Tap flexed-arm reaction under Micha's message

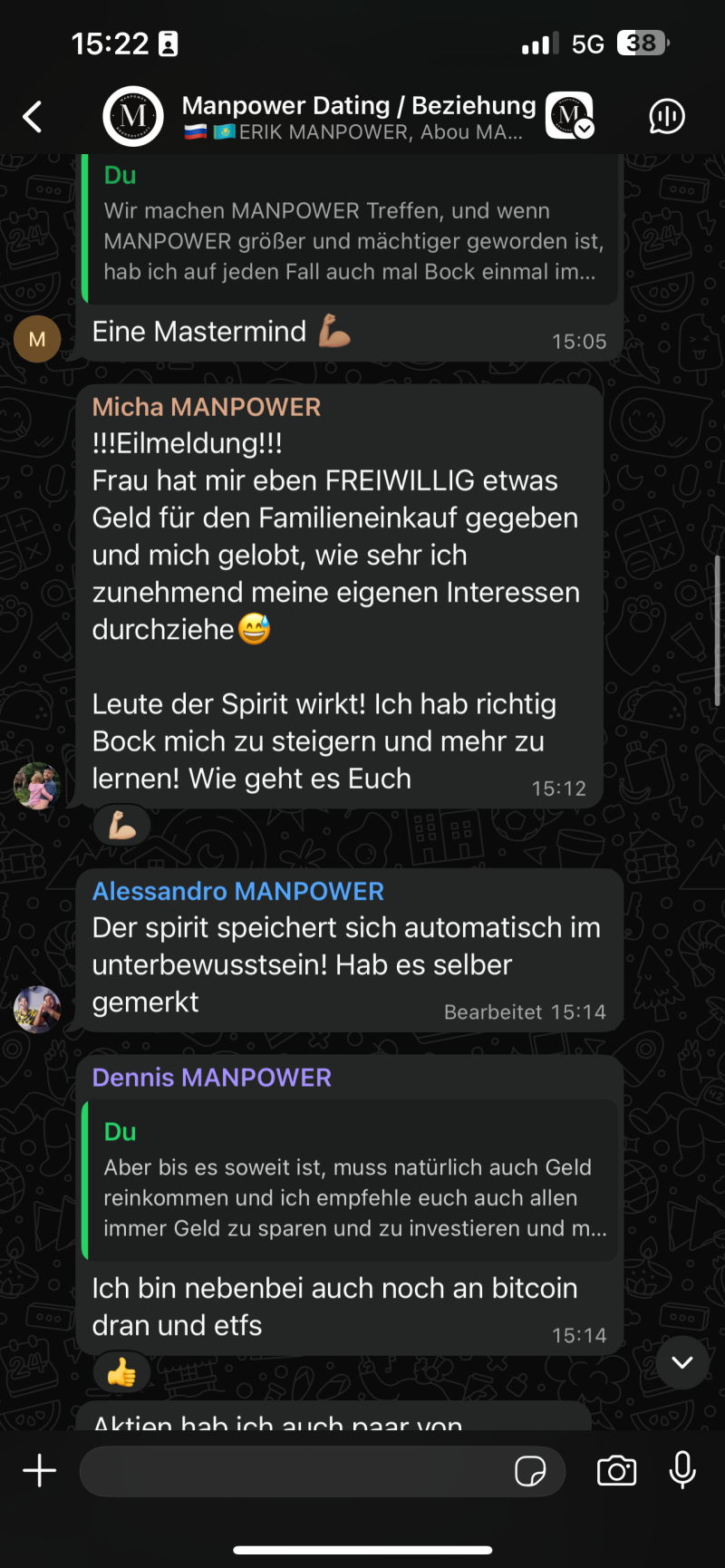pos(122,826)
